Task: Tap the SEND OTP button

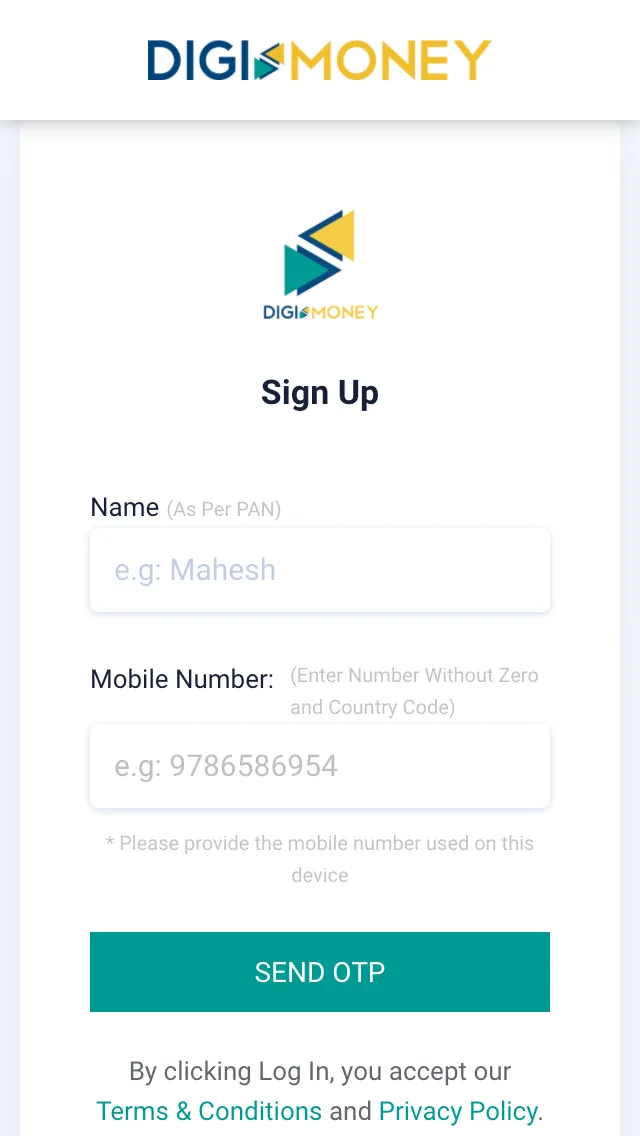Action: point(320,972)
